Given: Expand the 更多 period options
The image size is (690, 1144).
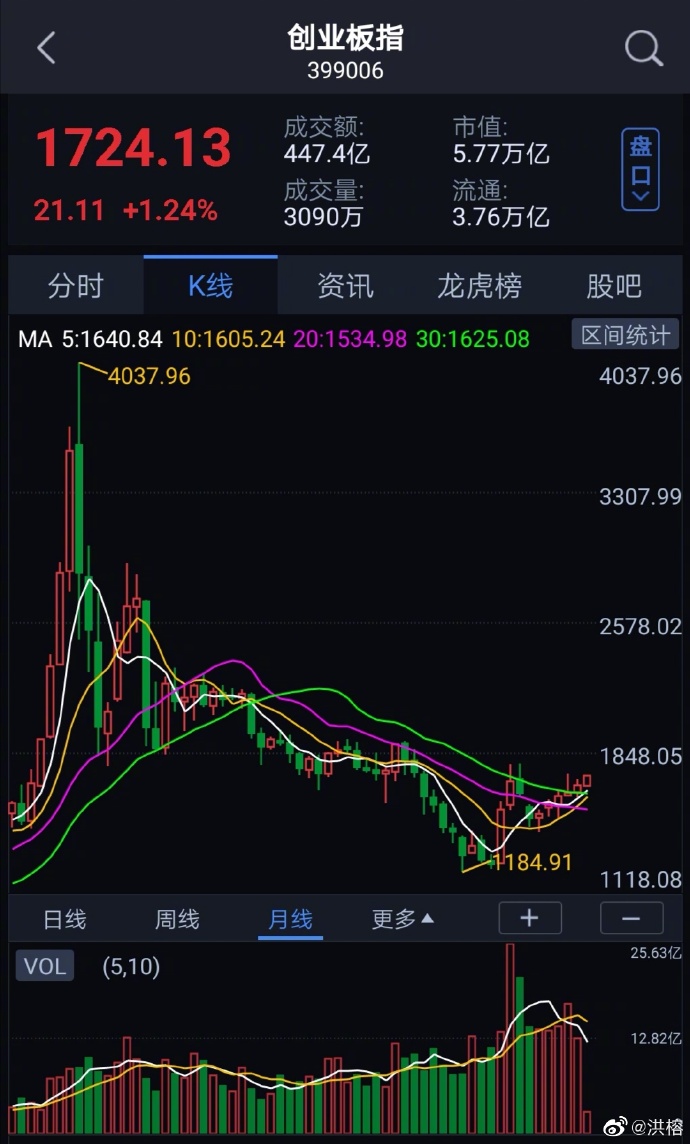Looking at the screenshot, I should point(403,919).
